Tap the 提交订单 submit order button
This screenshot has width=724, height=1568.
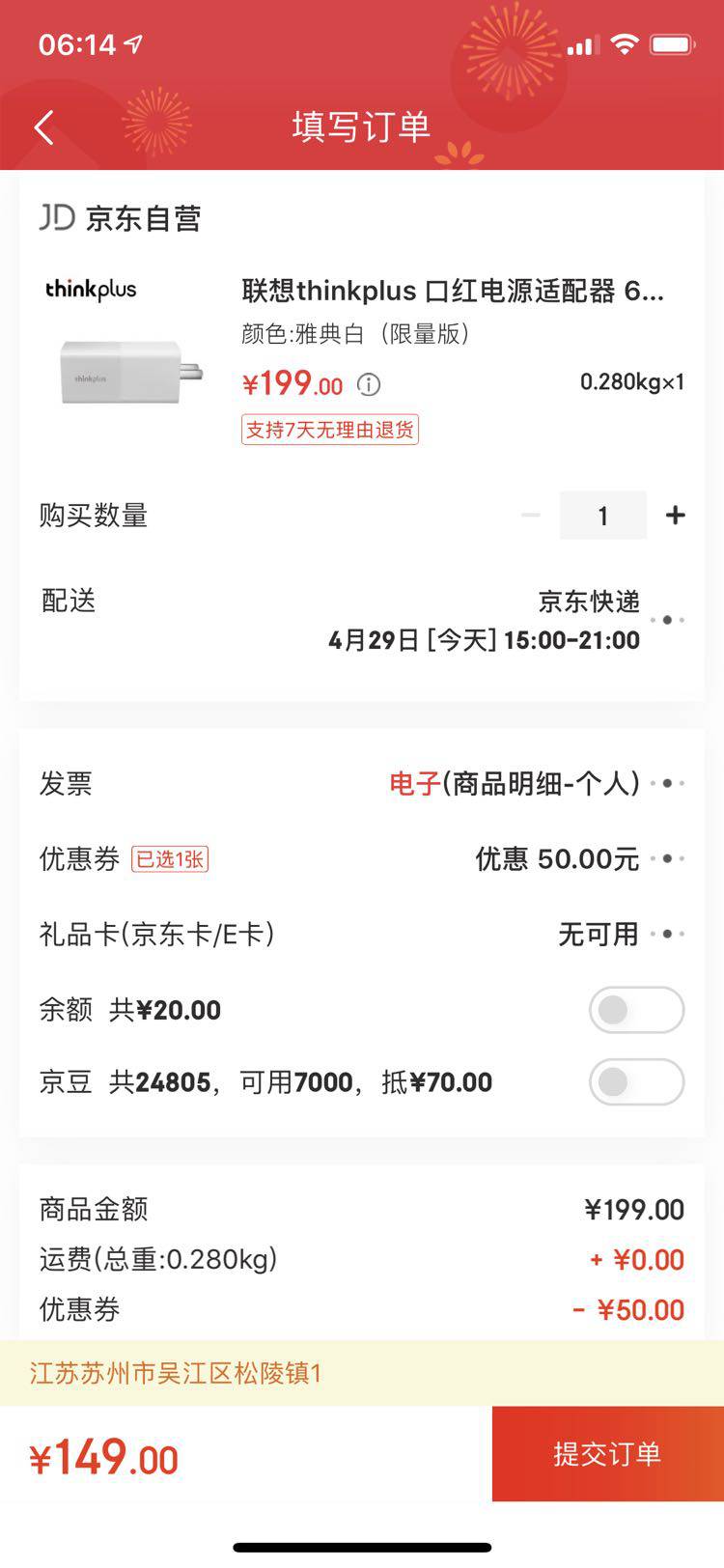point(607,1454)
